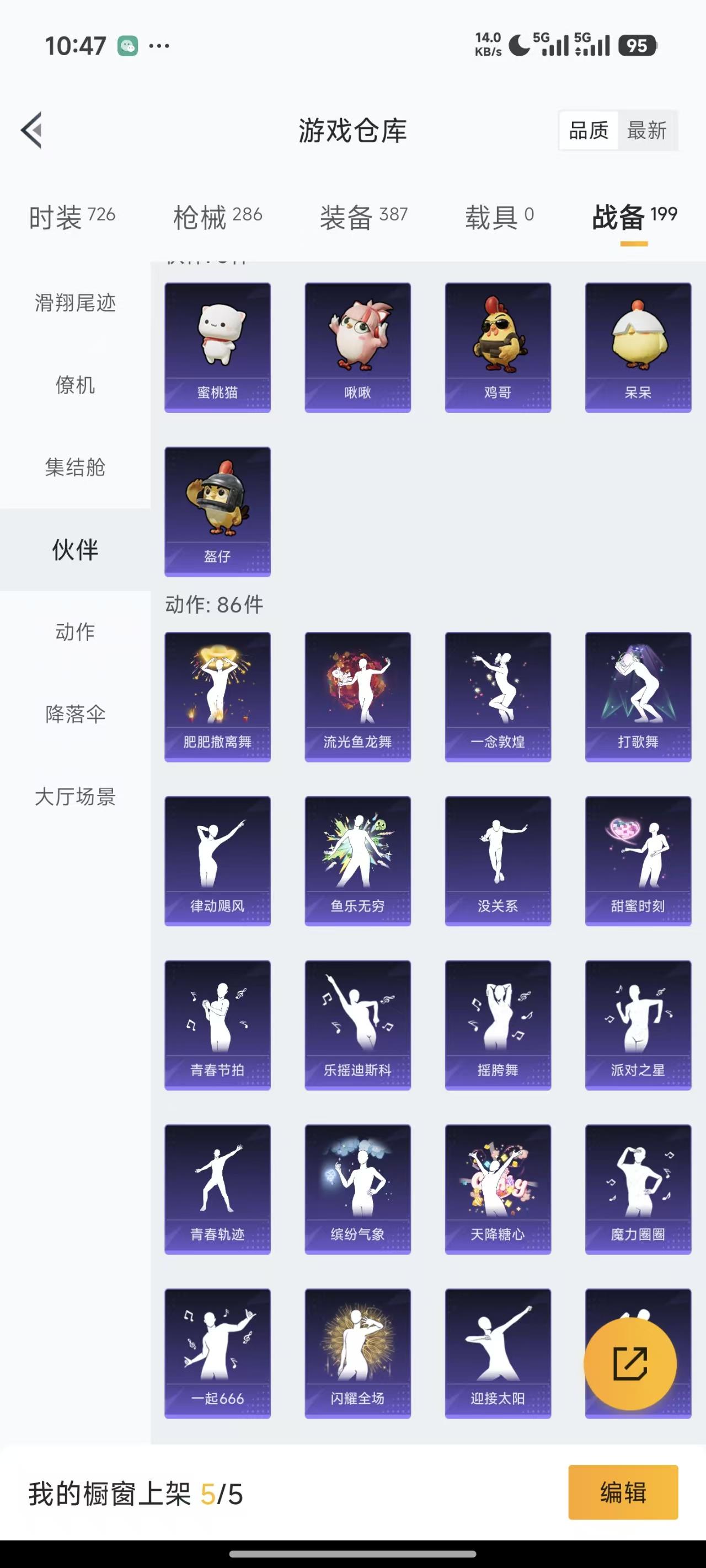Switch sorting to 最新
The image size is (706, 1568).
click(x=648, y=130)
